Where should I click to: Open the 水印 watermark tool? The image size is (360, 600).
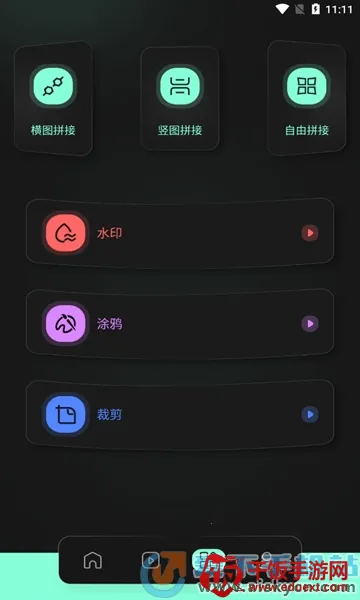click(x=180, y=233)
